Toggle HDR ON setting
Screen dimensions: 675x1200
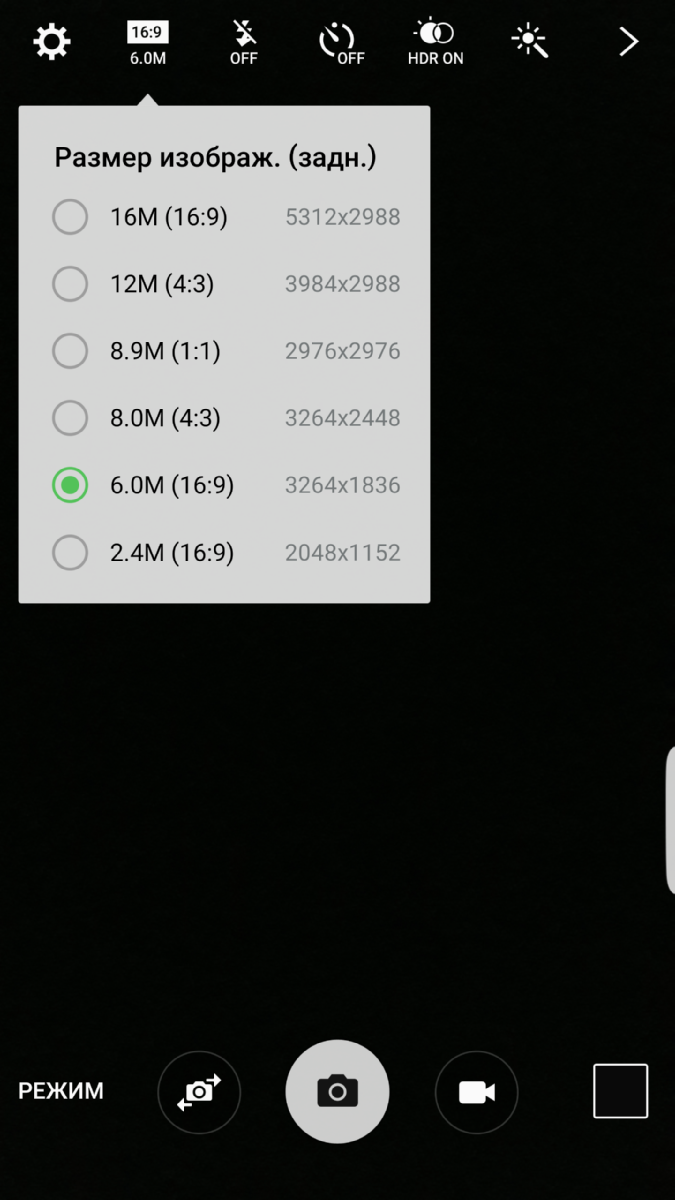click(436, 44)
